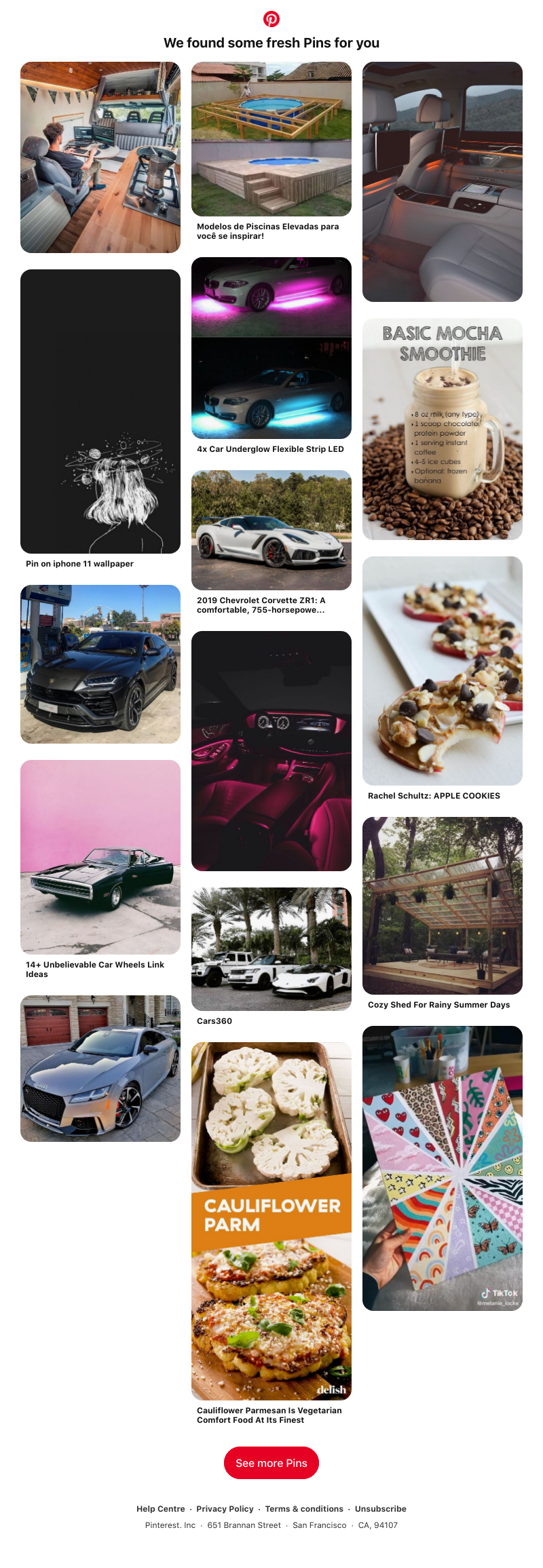View the Rachel Schultz Apple Cookies pin

click(x=443, y=670)
